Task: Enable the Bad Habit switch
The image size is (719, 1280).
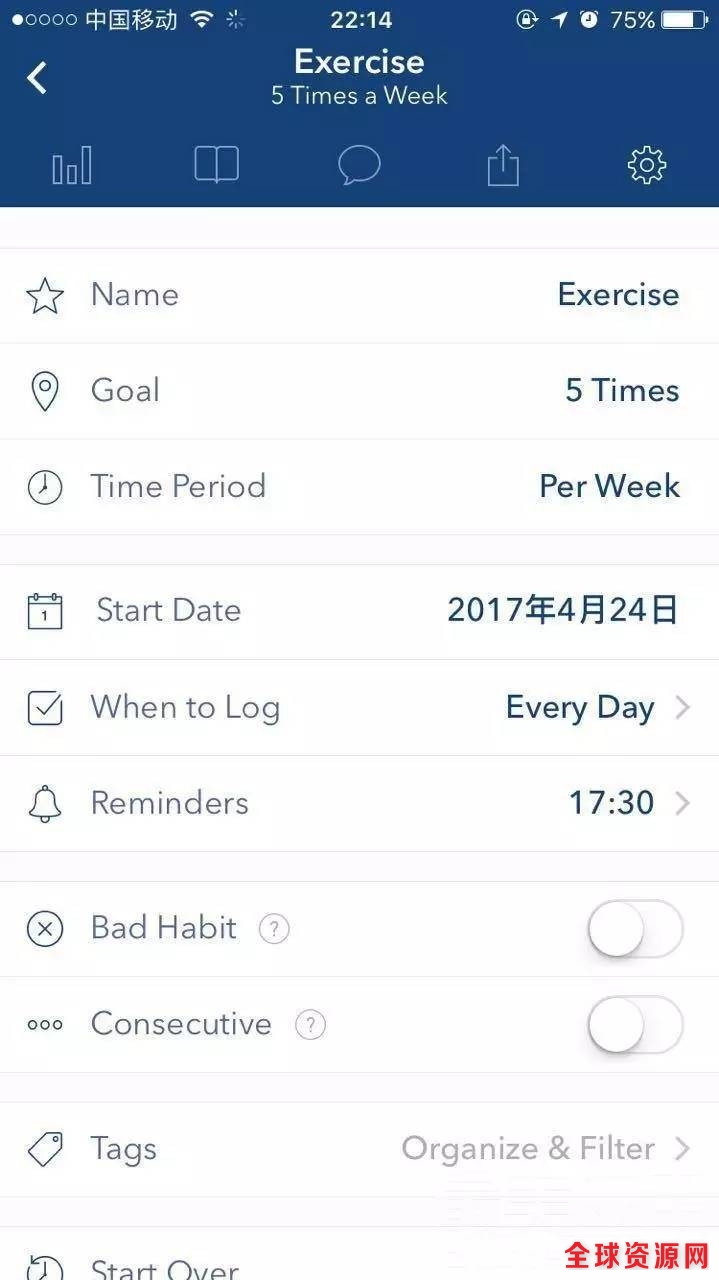Action: coord(635,929)
